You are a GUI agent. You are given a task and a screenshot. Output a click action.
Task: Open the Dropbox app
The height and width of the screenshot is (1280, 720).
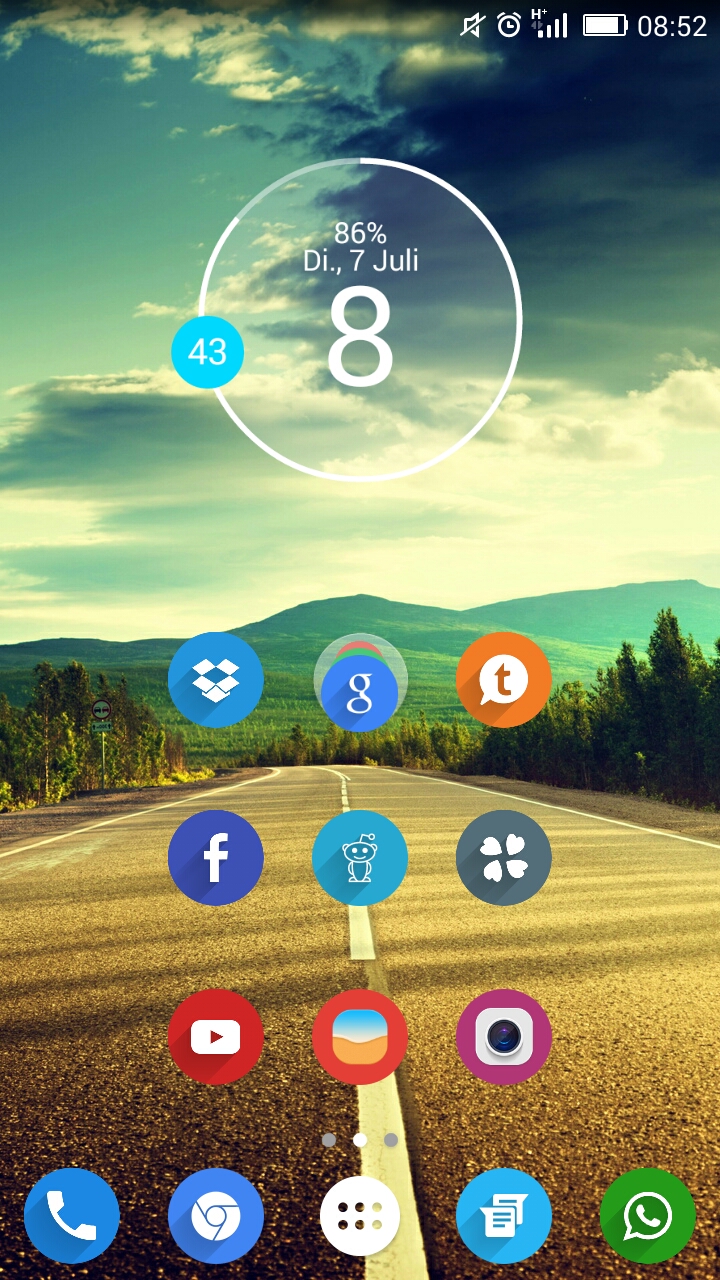click(216, 680)
